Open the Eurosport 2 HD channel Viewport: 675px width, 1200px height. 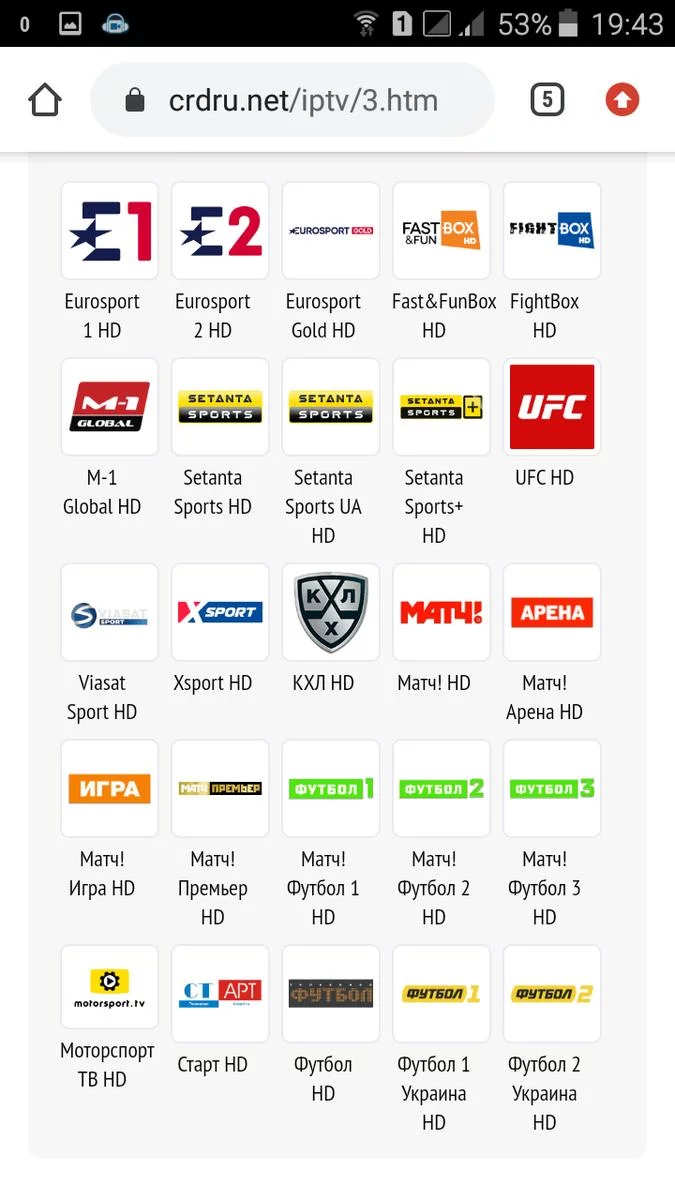pos(220,231)
